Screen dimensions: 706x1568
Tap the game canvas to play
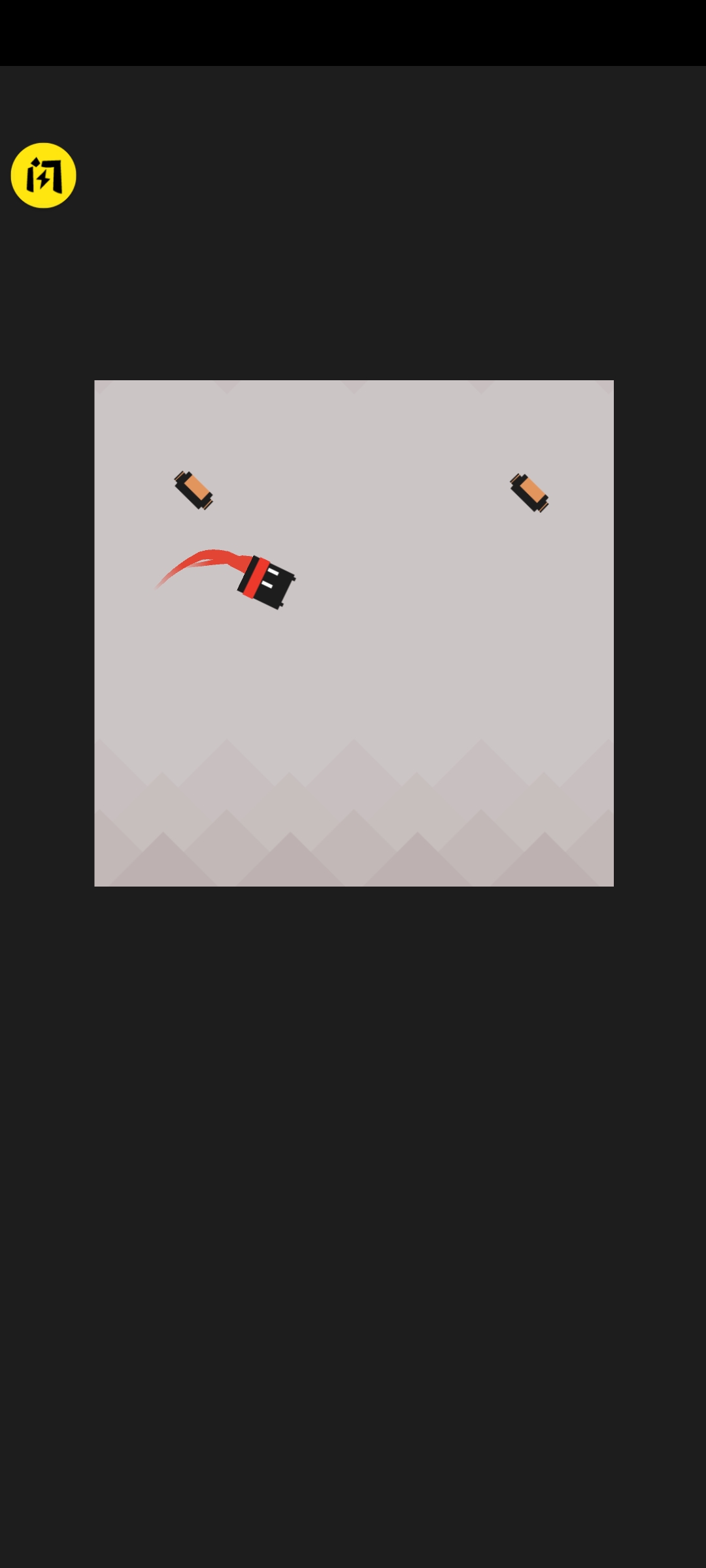pos(354,632)
